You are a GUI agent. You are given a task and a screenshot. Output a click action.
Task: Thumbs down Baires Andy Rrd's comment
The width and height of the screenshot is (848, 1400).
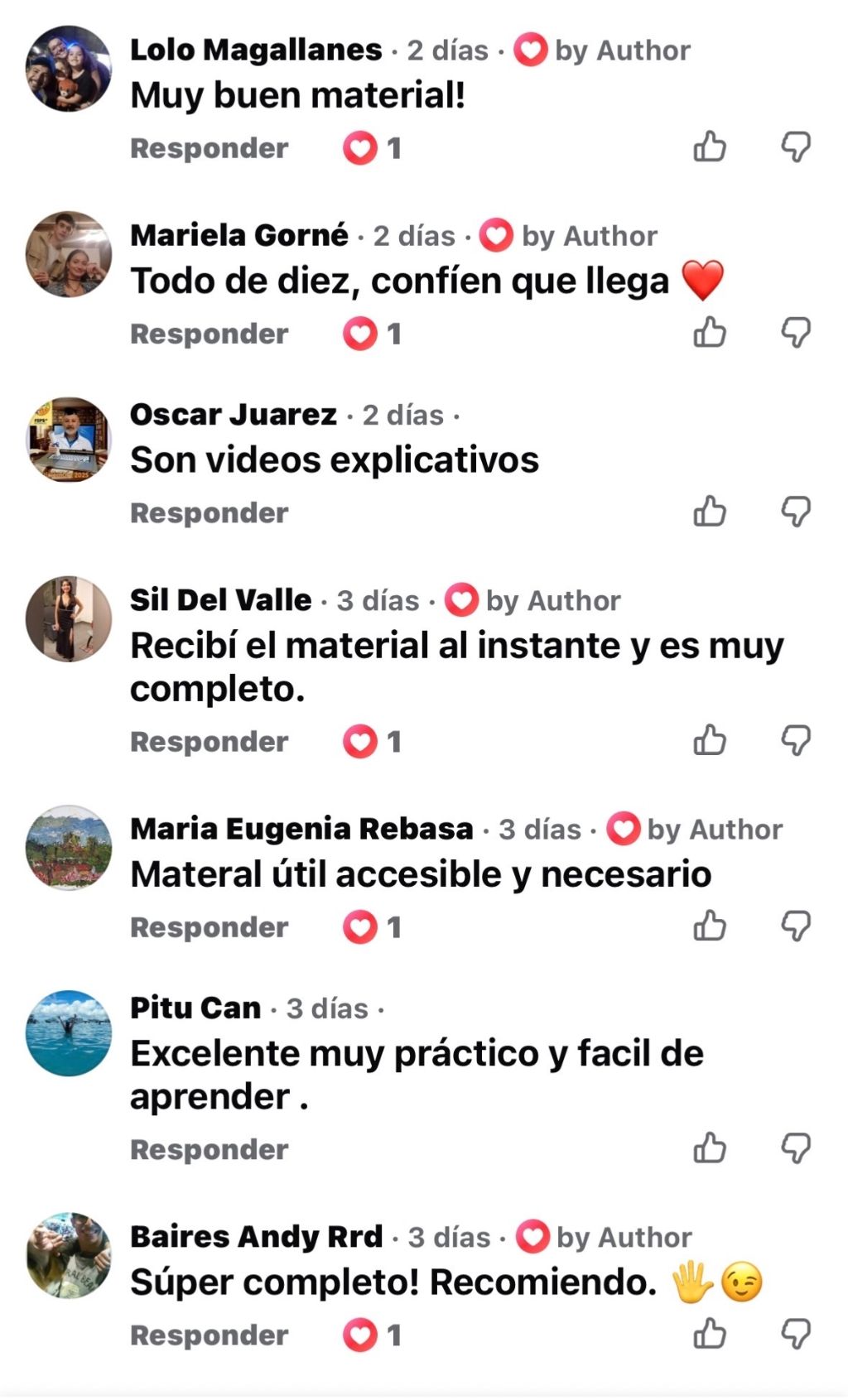[796, 1334]
